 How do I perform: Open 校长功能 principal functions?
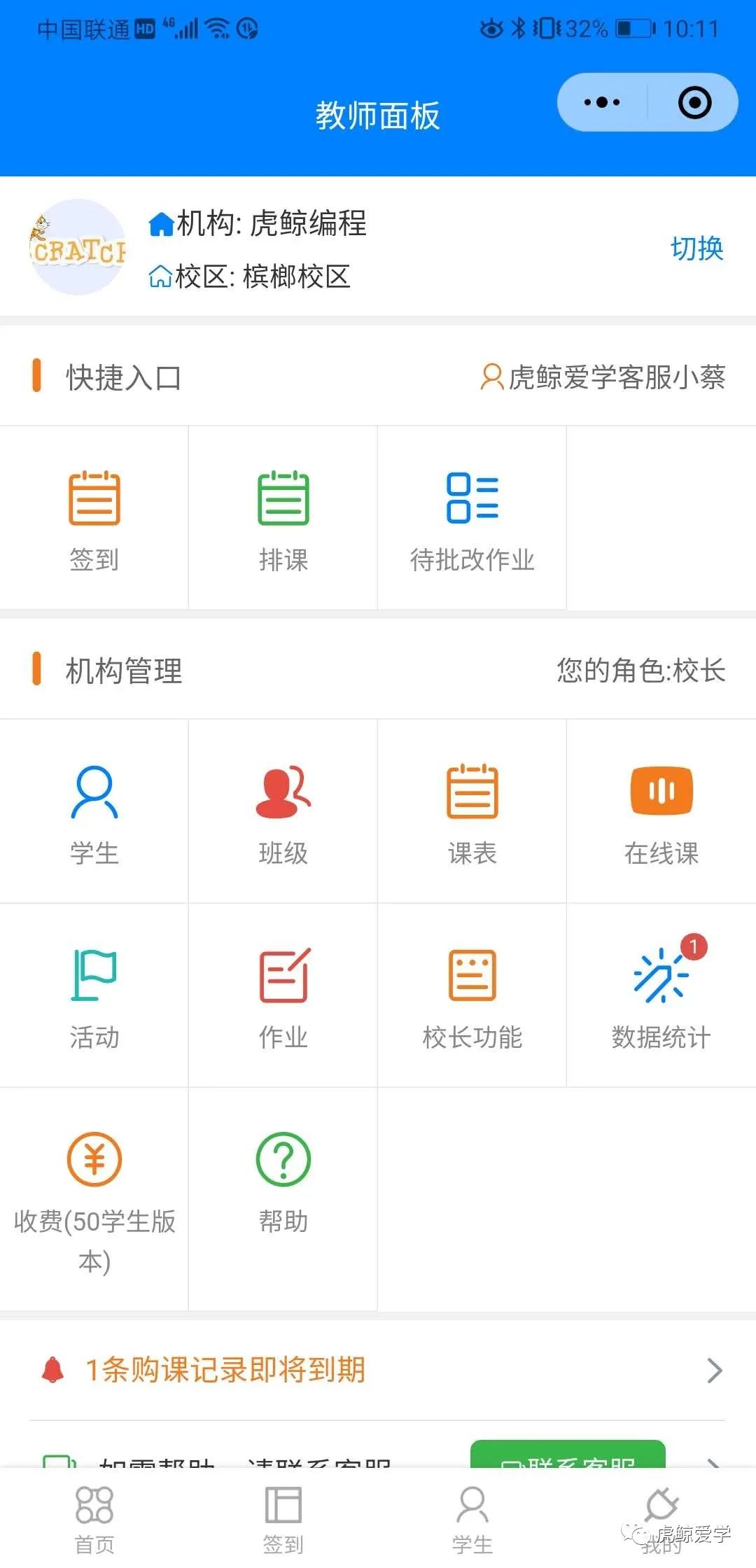[x=472, y=995]
